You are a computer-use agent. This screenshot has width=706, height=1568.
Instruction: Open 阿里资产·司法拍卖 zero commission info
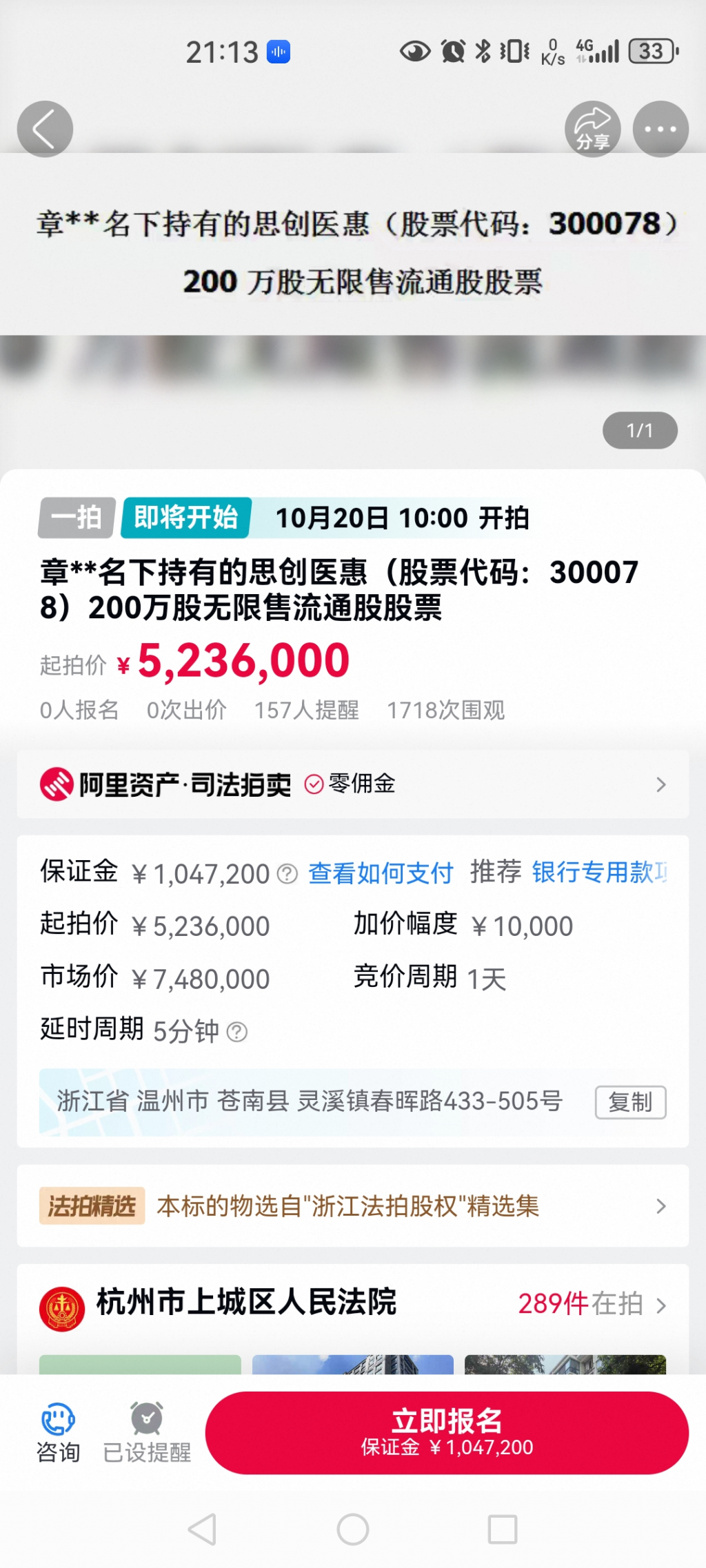(352, 784)
